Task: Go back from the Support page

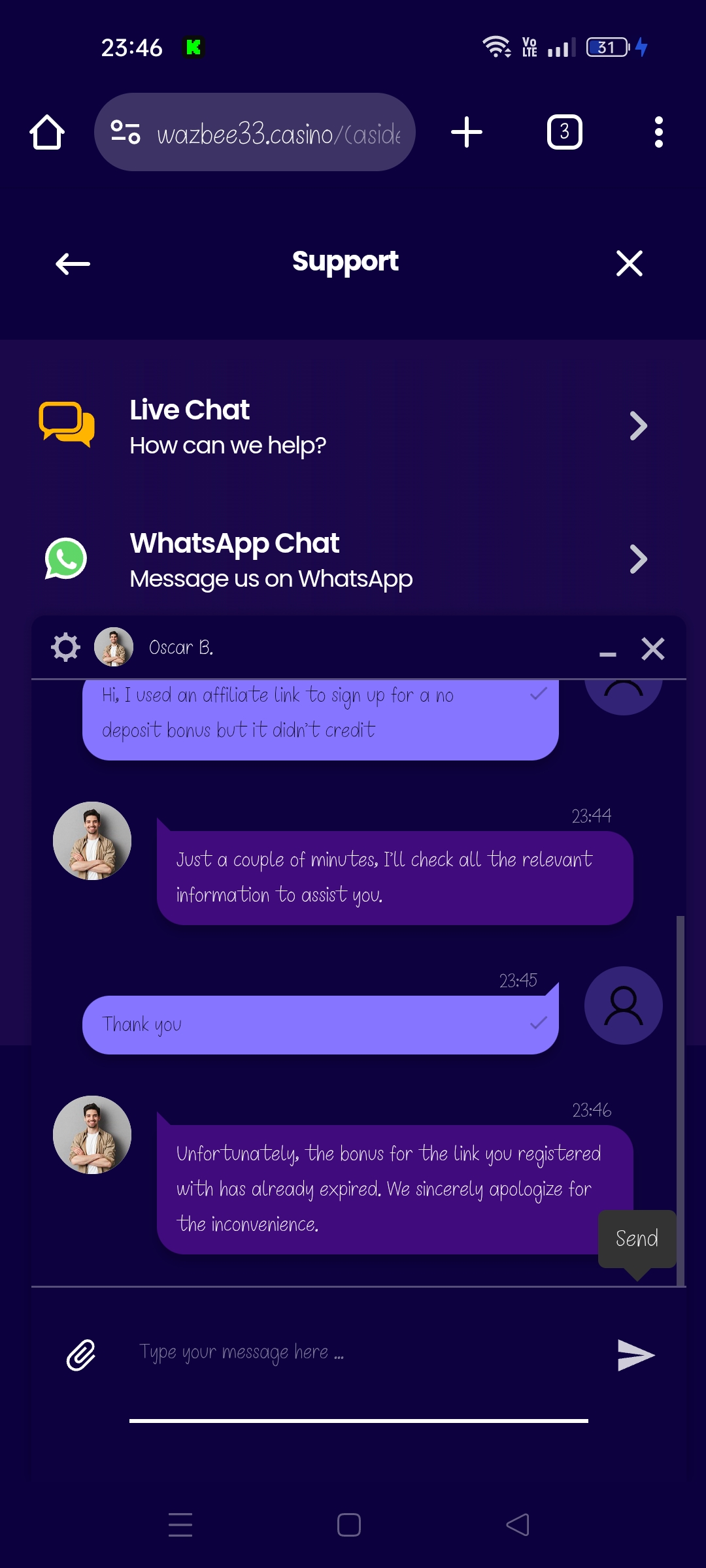Action: click(73, 264)
